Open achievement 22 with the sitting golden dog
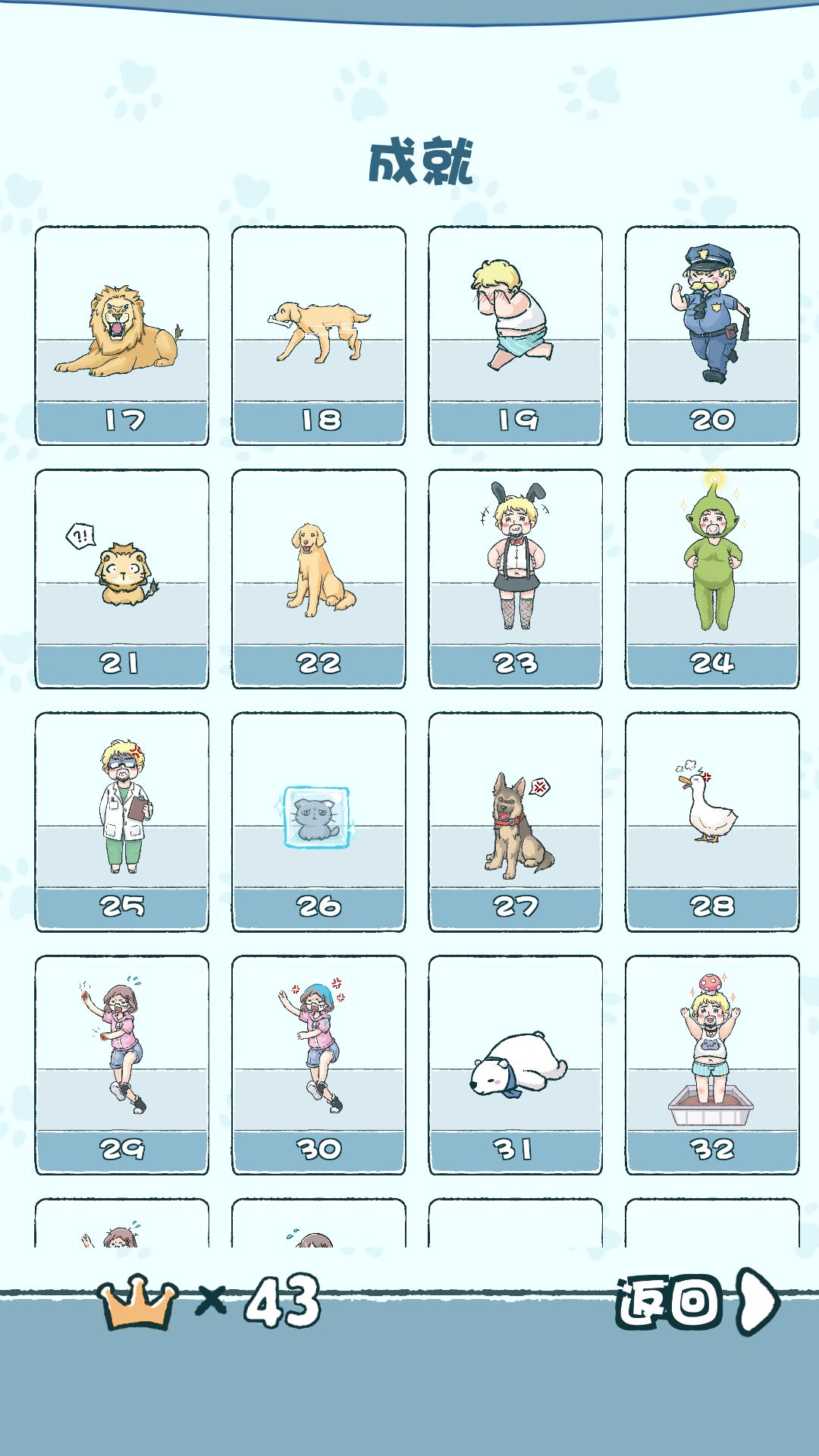Viewport: 819px width, 1456px height. (x=318, y=579)
